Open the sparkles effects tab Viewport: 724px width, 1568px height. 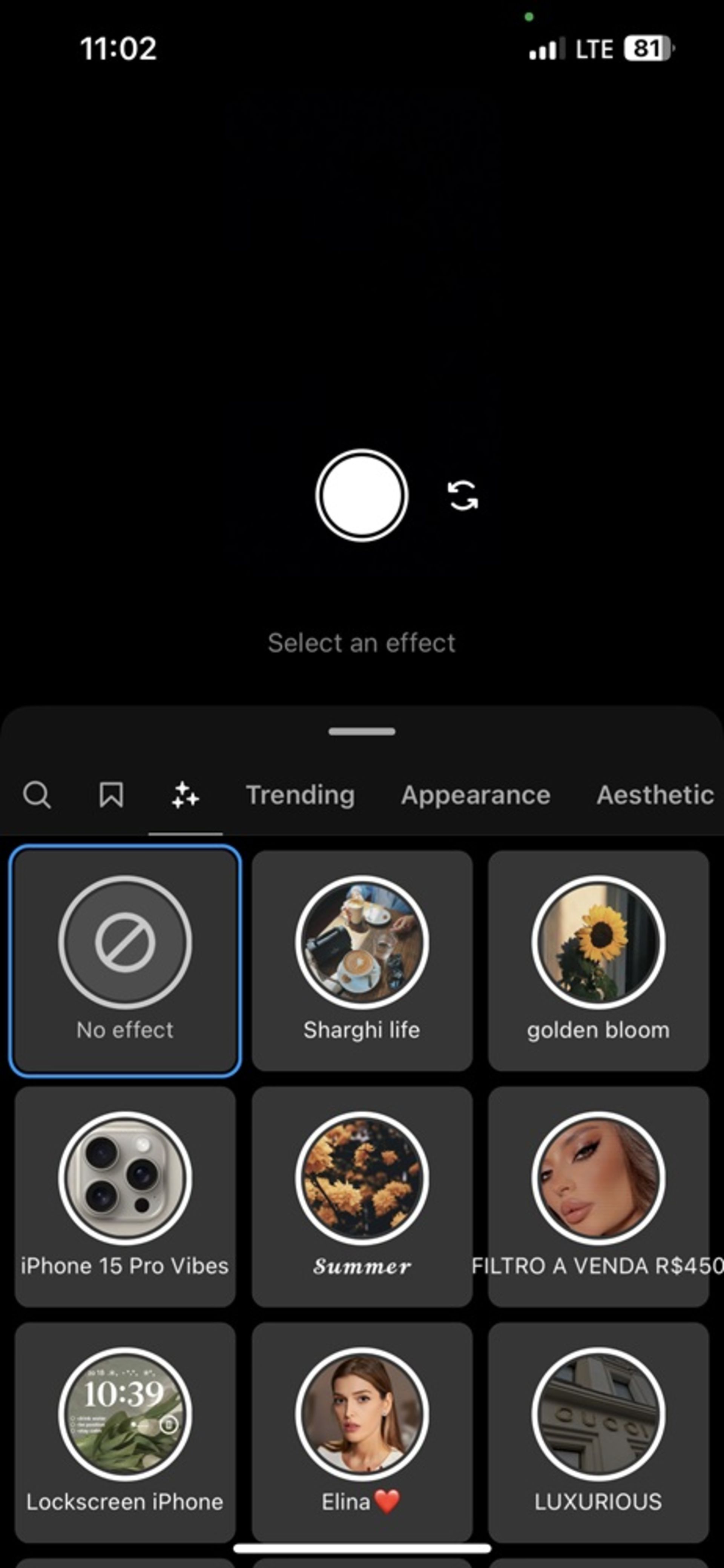[185, 795]
